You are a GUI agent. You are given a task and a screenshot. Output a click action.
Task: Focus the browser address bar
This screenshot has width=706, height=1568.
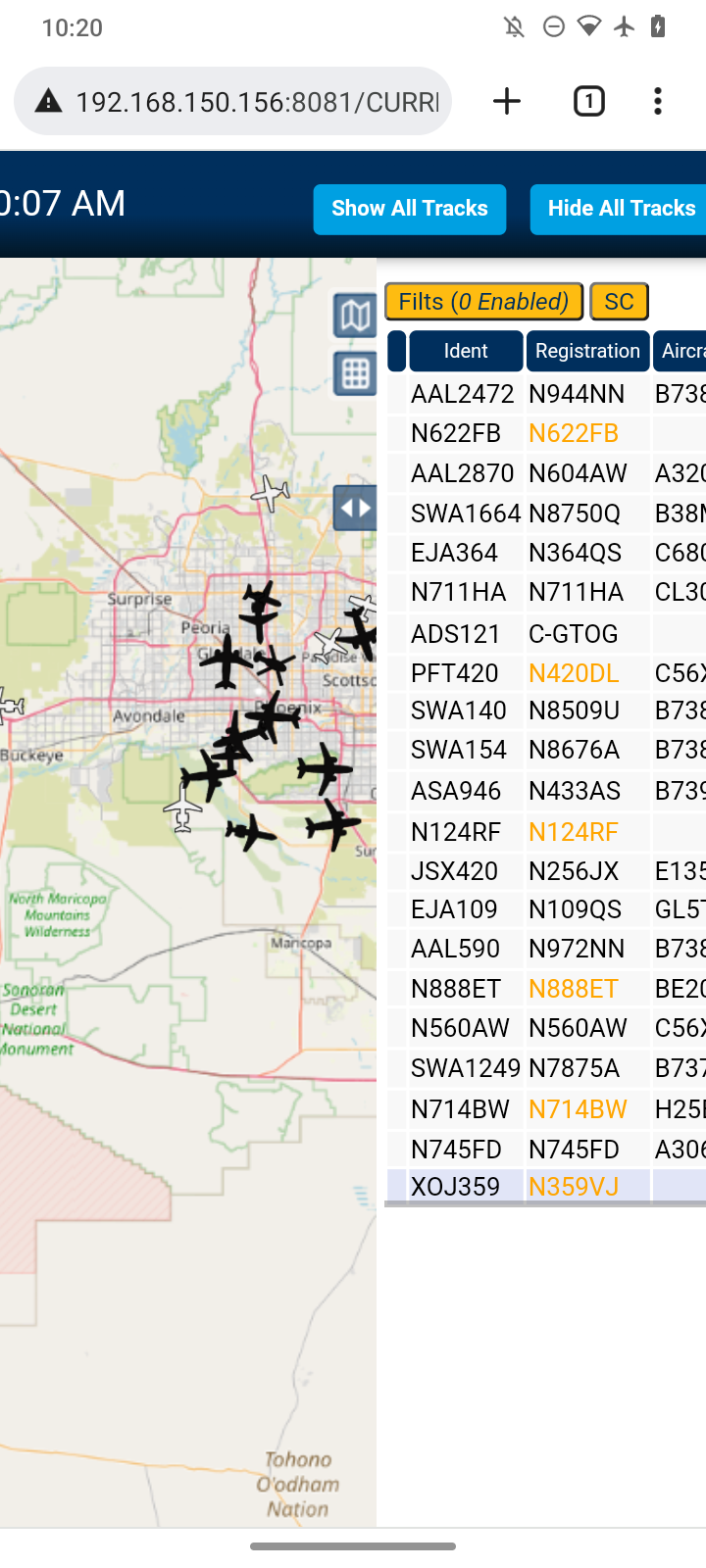click(233, 101)
